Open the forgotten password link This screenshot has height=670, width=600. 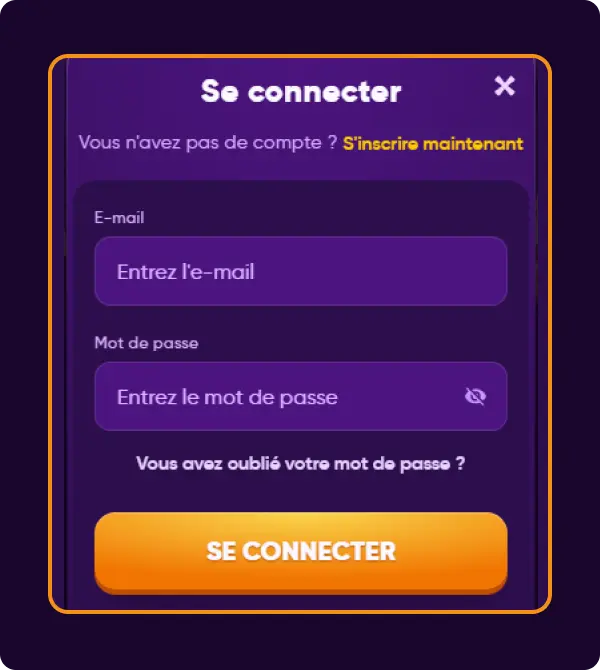tap(300, 464)
